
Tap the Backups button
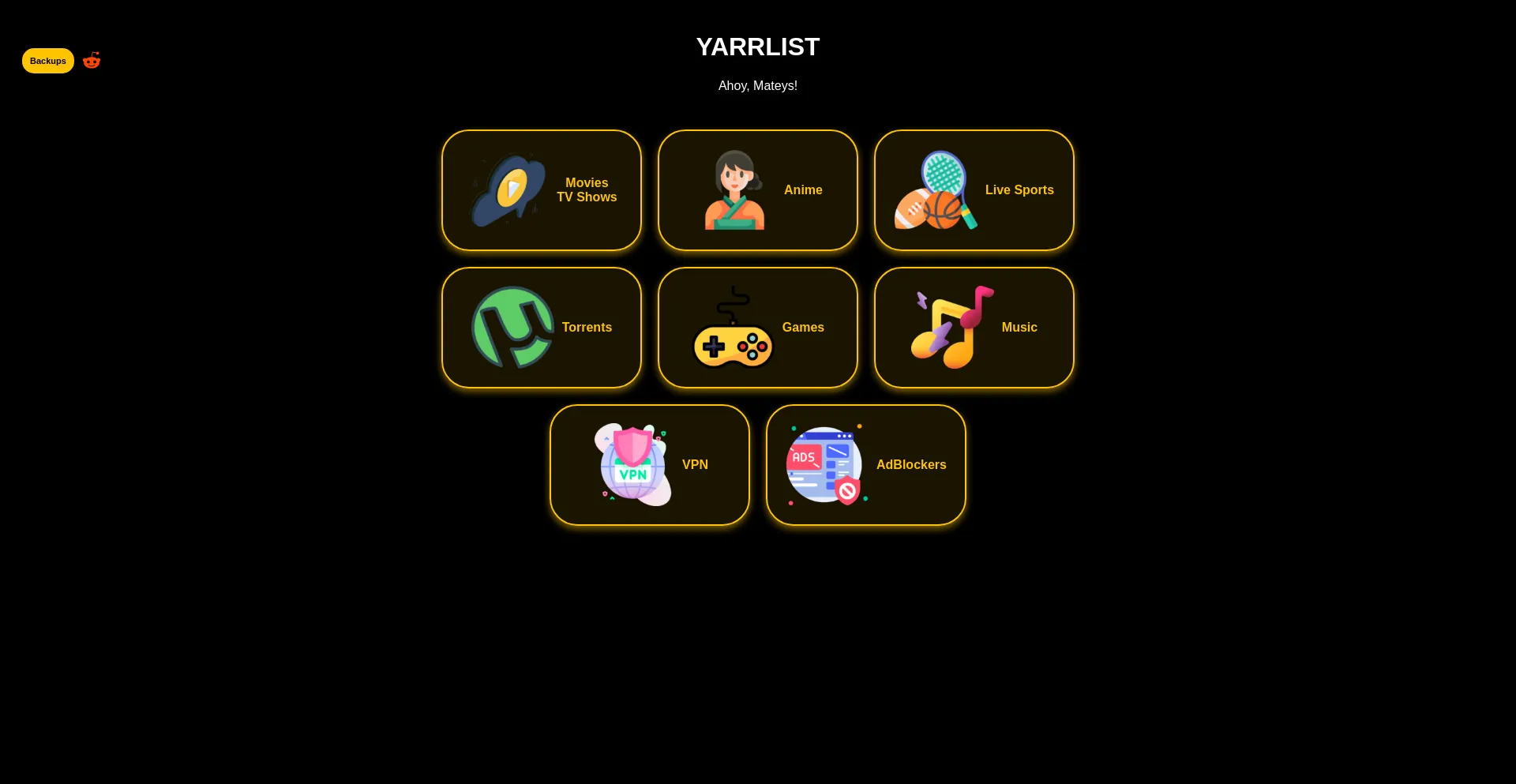[x=47, y=61]
